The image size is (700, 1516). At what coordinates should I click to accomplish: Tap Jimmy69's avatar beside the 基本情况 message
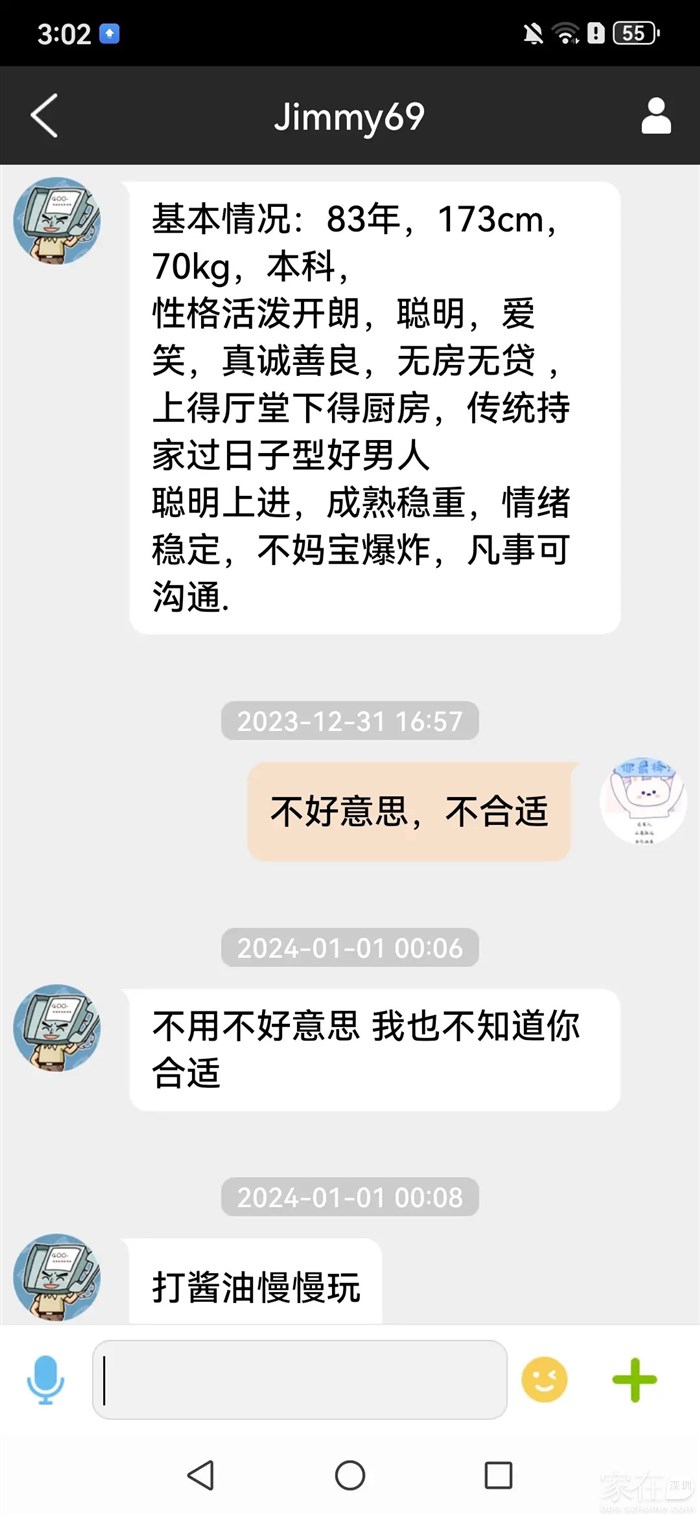pos(57,221)
